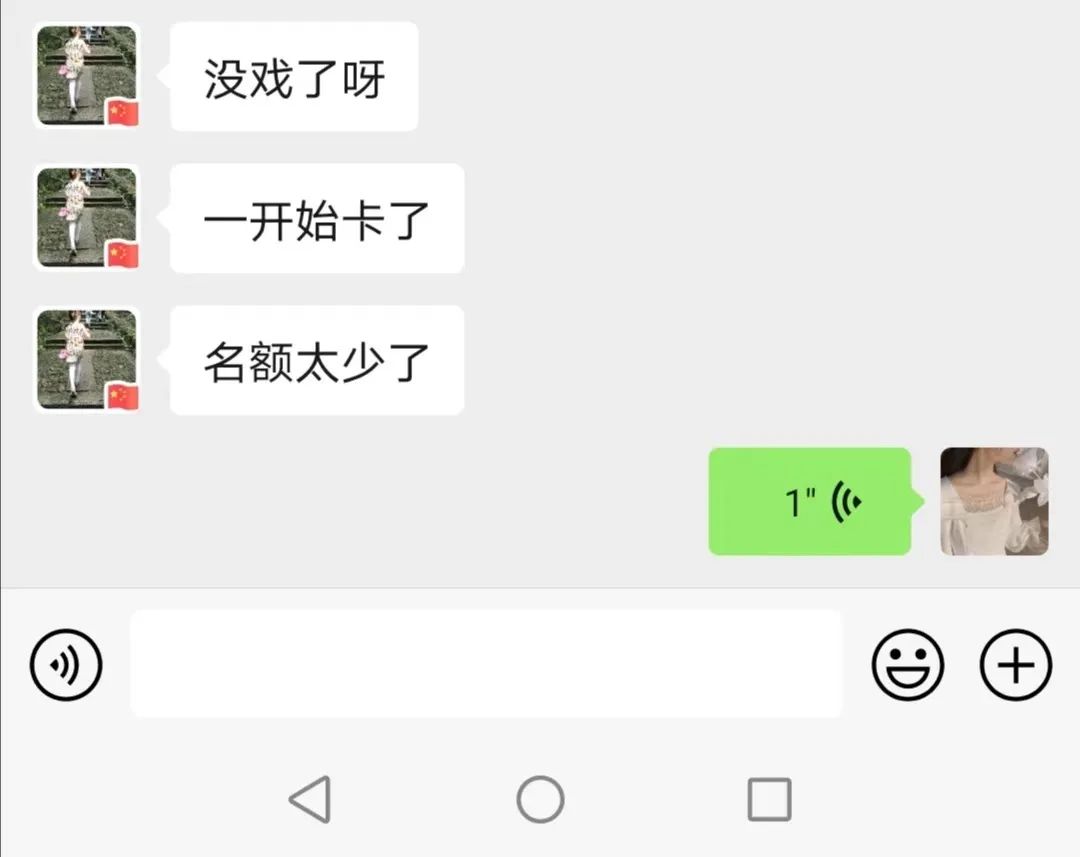Switch to voice input mode
Viewport: 1080px width, 857px height.
click(x=66, y=664)
